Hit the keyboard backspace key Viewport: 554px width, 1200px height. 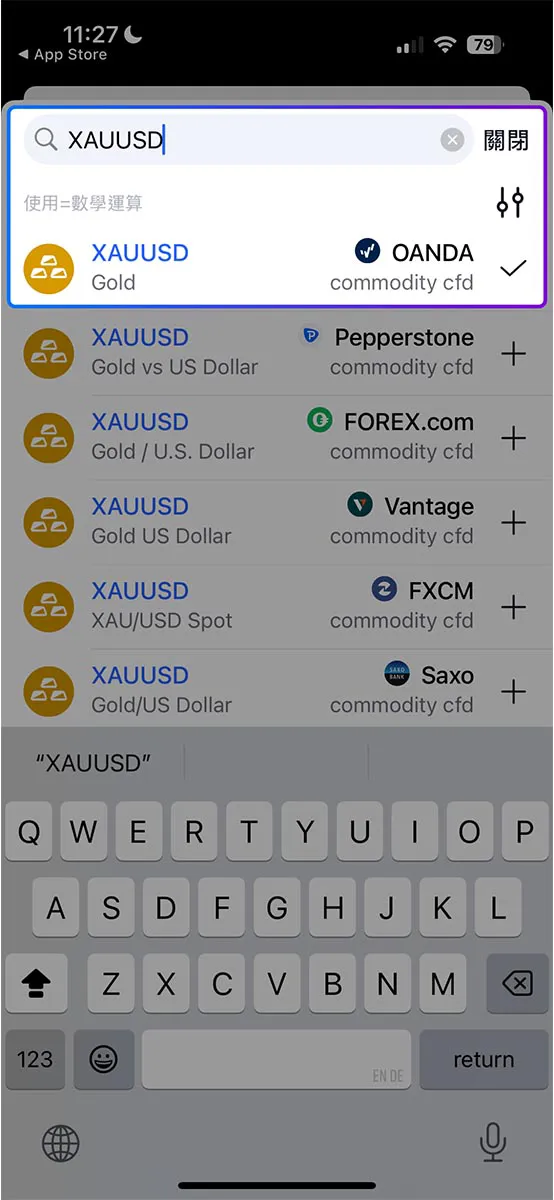tap(516, 984)
